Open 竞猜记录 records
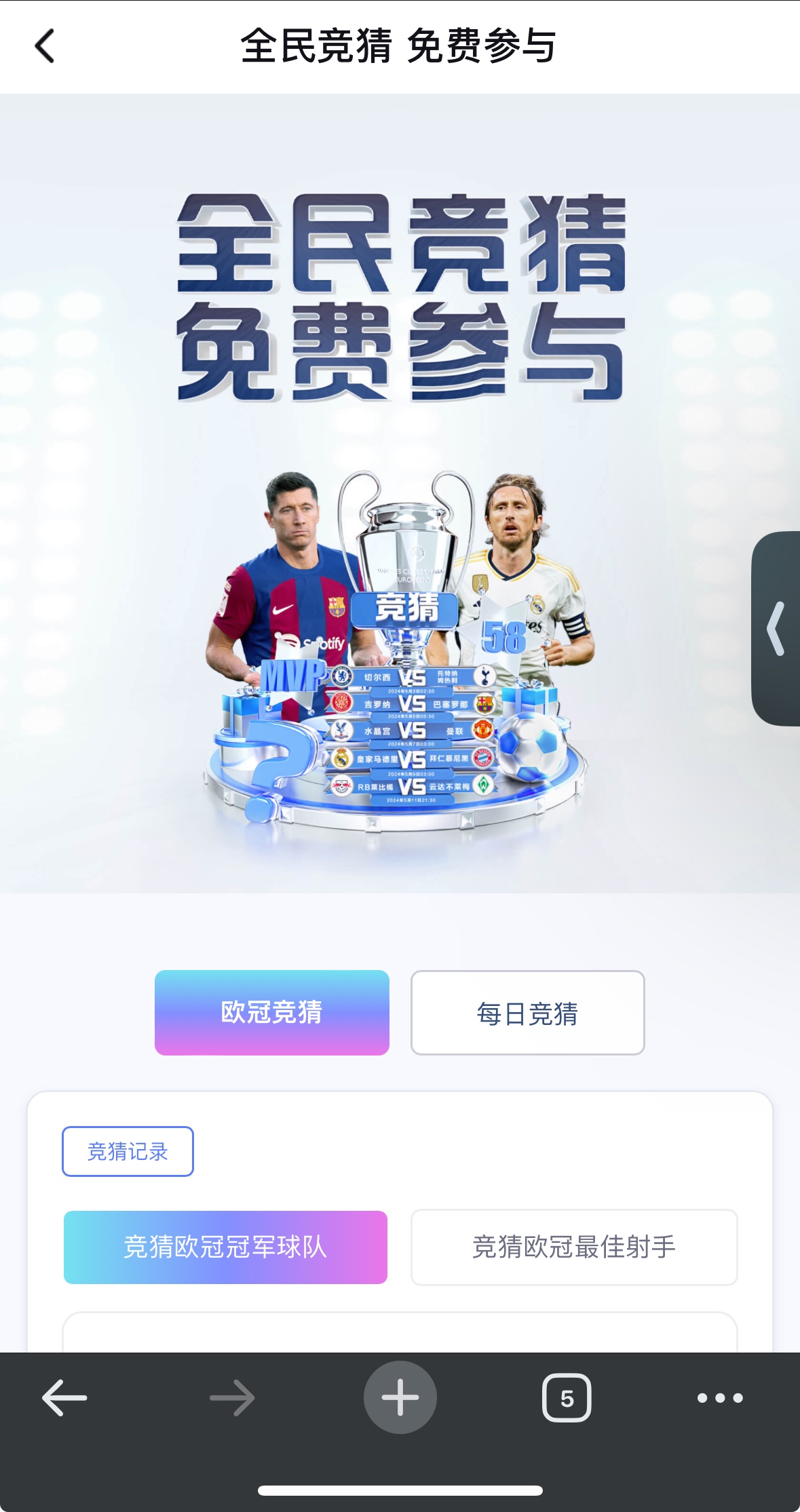Image resolution: width=800 pixels, height=1512 pixels. [128, 1151]
